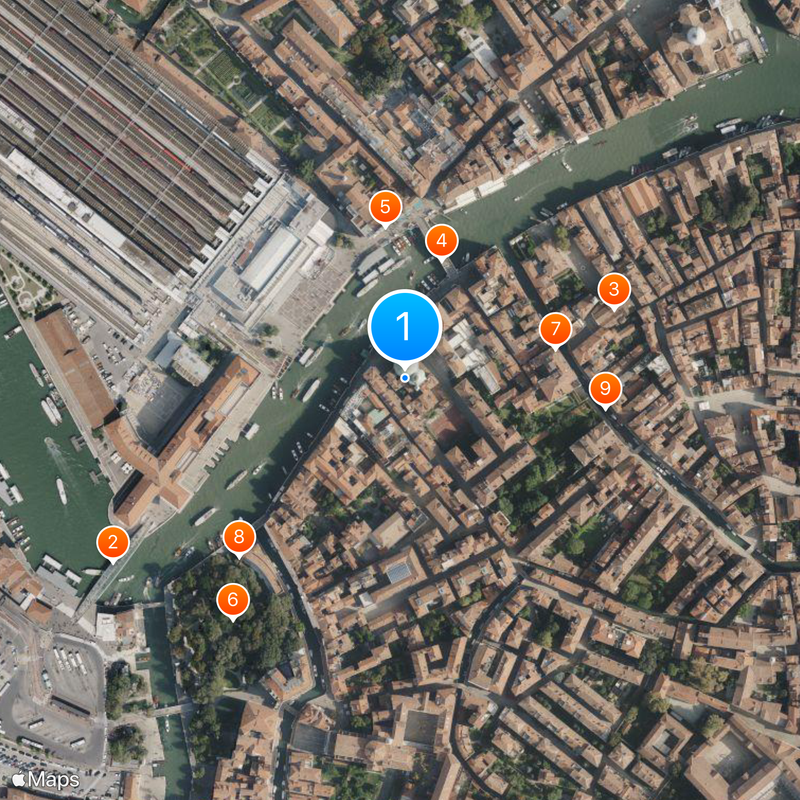Tap the orange map pin numbered 2

113,542
